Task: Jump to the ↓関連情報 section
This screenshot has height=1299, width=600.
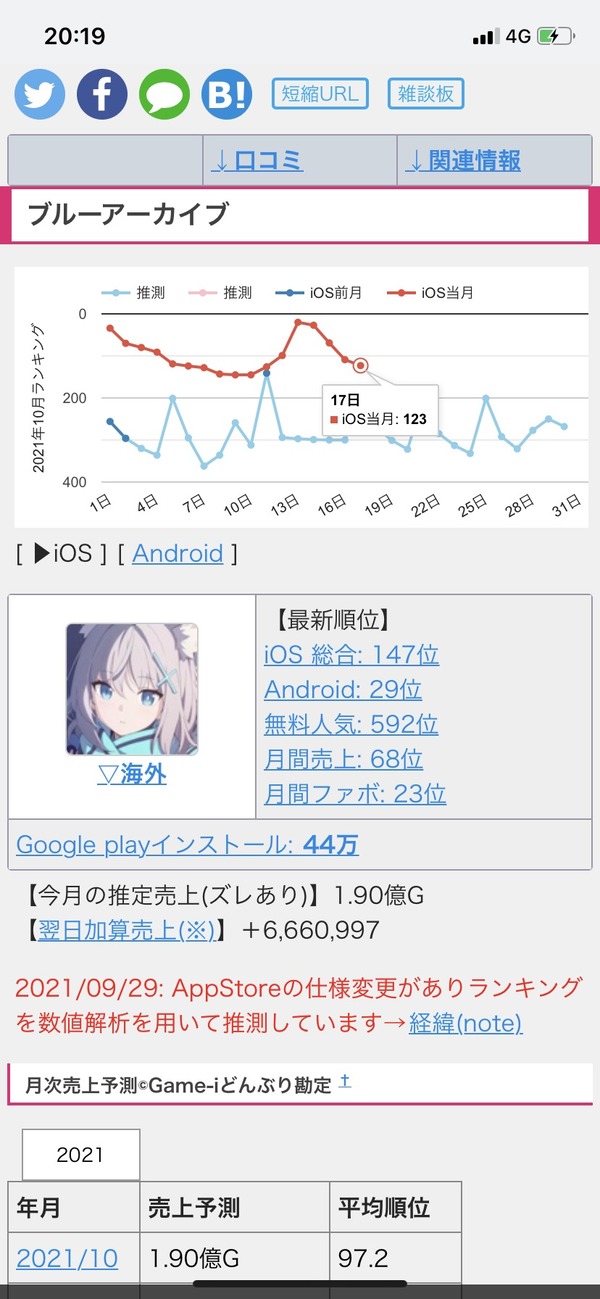Action: pos(462,160)
